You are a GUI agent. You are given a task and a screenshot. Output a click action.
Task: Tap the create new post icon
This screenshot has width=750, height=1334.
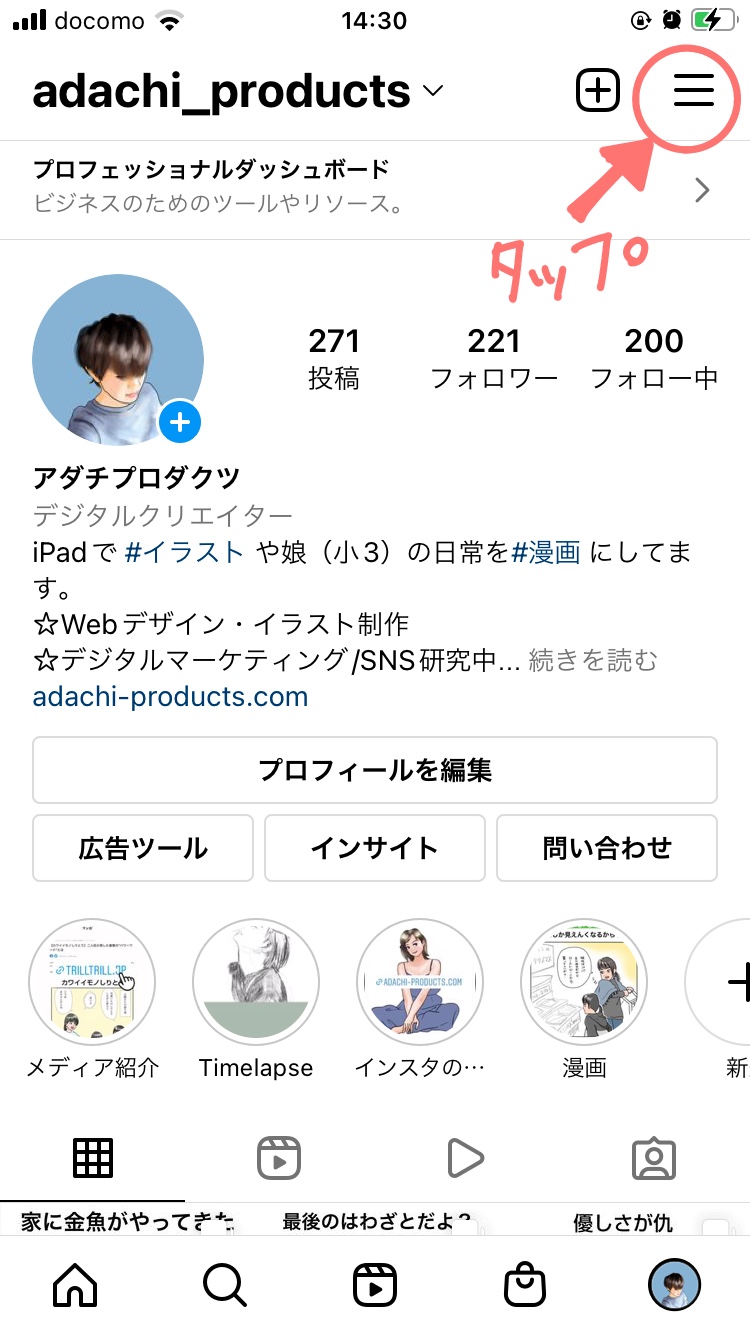(597, 90)
